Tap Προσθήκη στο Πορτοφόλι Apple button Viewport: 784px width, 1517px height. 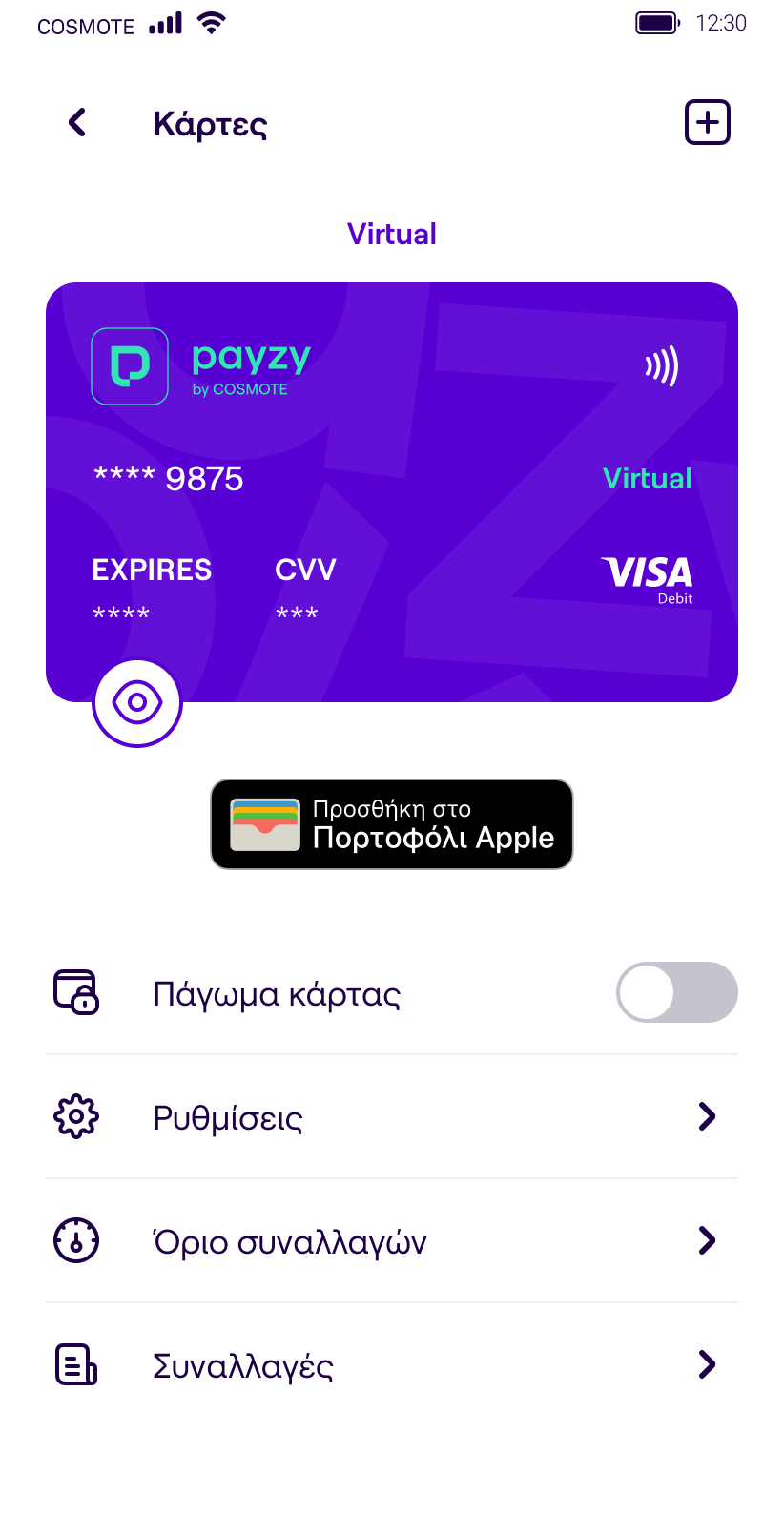coord(391,824)
